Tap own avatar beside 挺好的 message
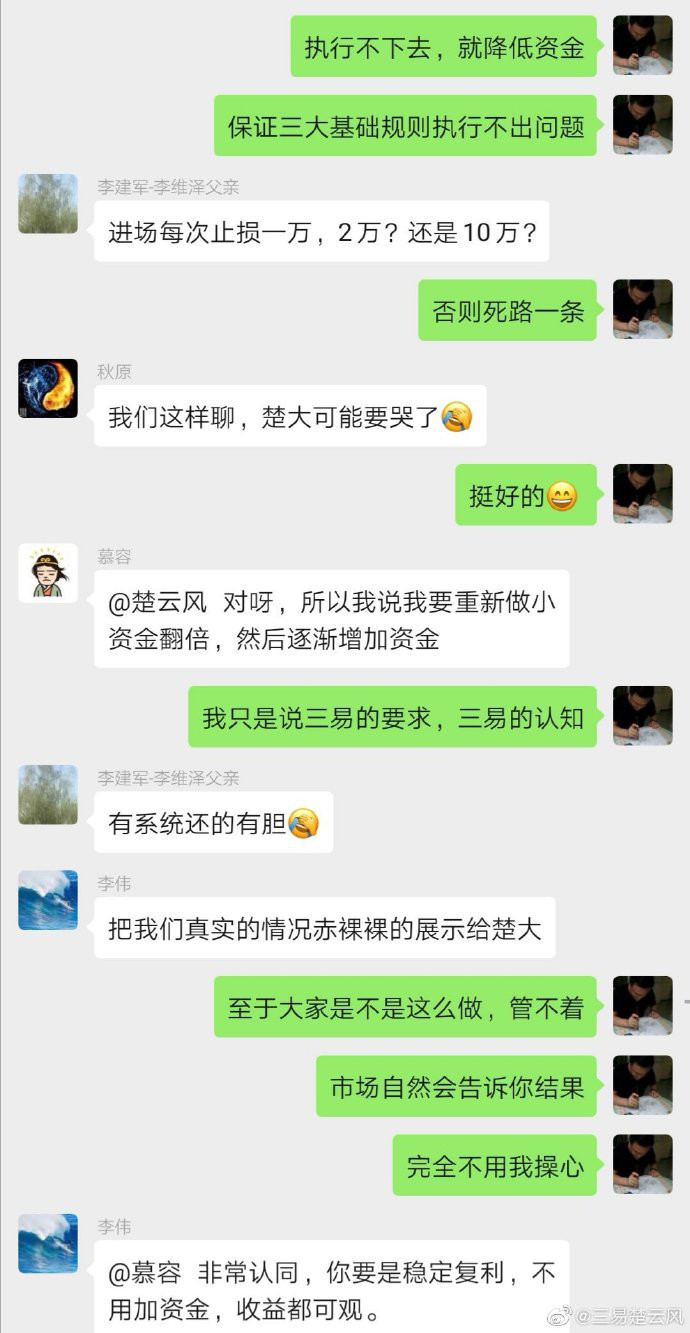This screenshot has width=690, height=1333. [x=642, y=494]
